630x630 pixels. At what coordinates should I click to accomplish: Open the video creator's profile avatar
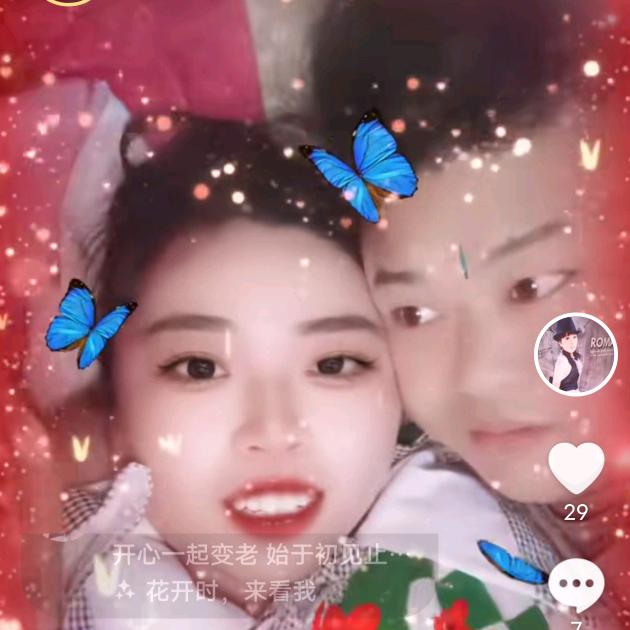pyautogui.click(x=575, y=354)
